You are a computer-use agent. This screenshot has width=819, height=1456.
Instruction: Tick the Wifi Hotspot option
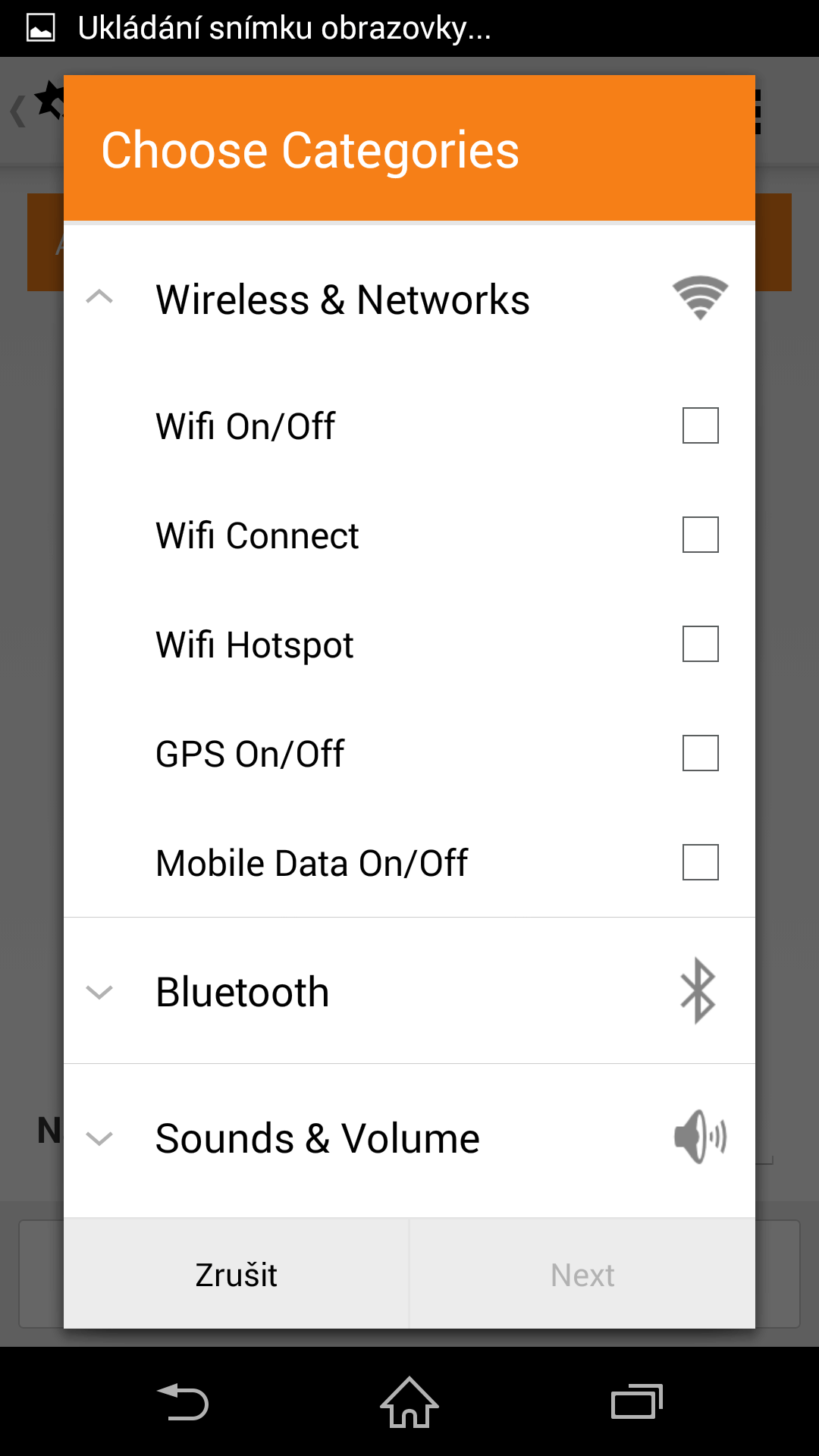pos(700,644)
